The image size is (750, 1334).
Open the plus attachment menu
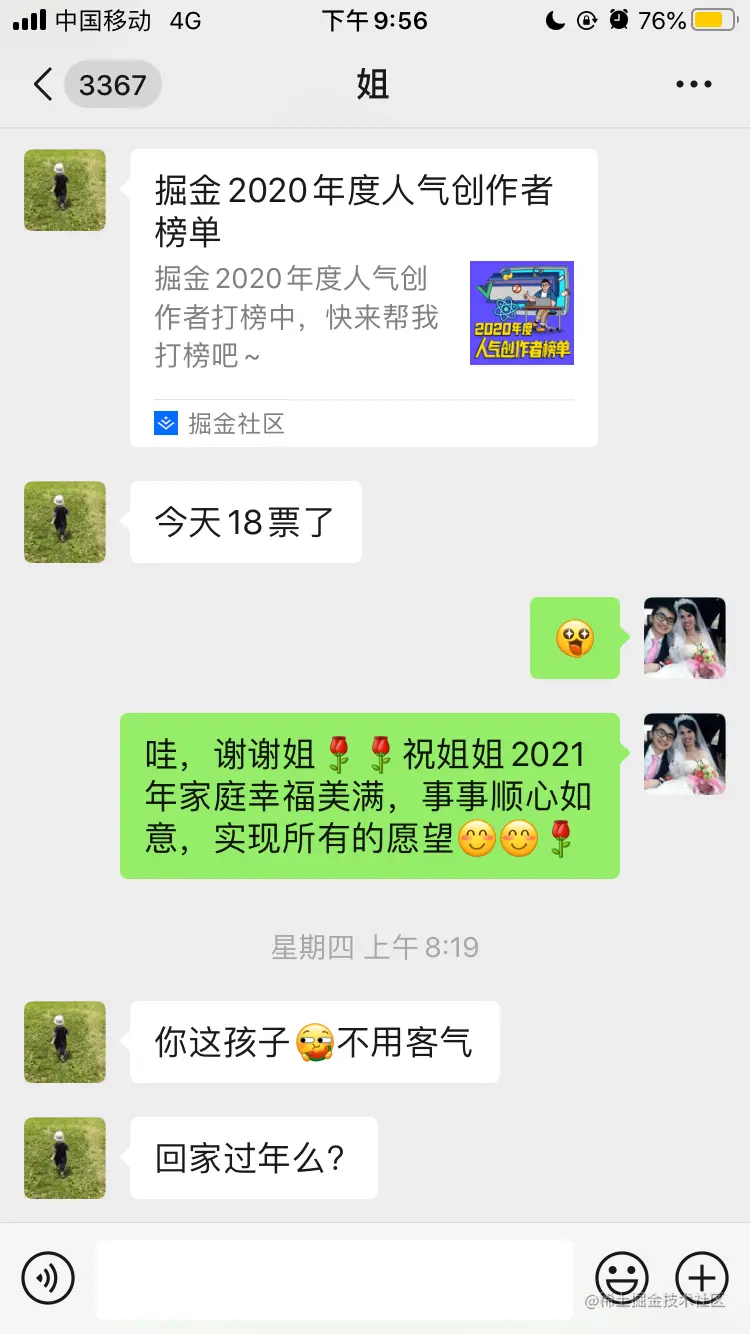point(702,1277)
